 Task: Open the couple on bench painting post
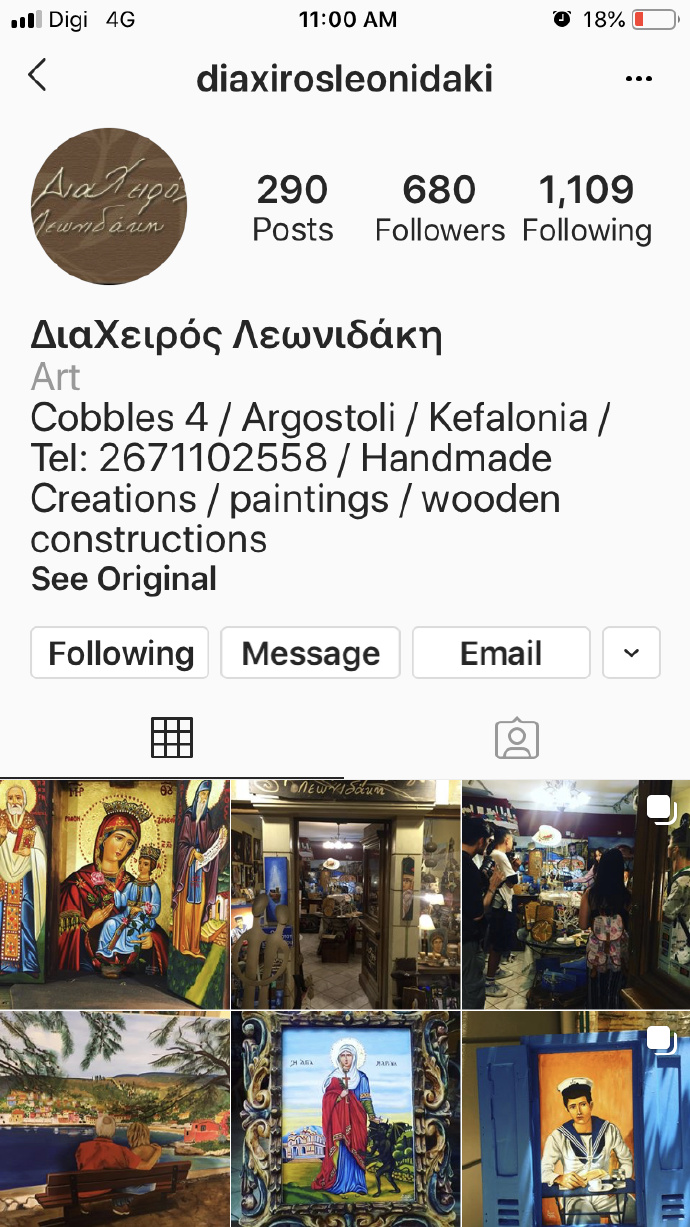click(114, 1119)
